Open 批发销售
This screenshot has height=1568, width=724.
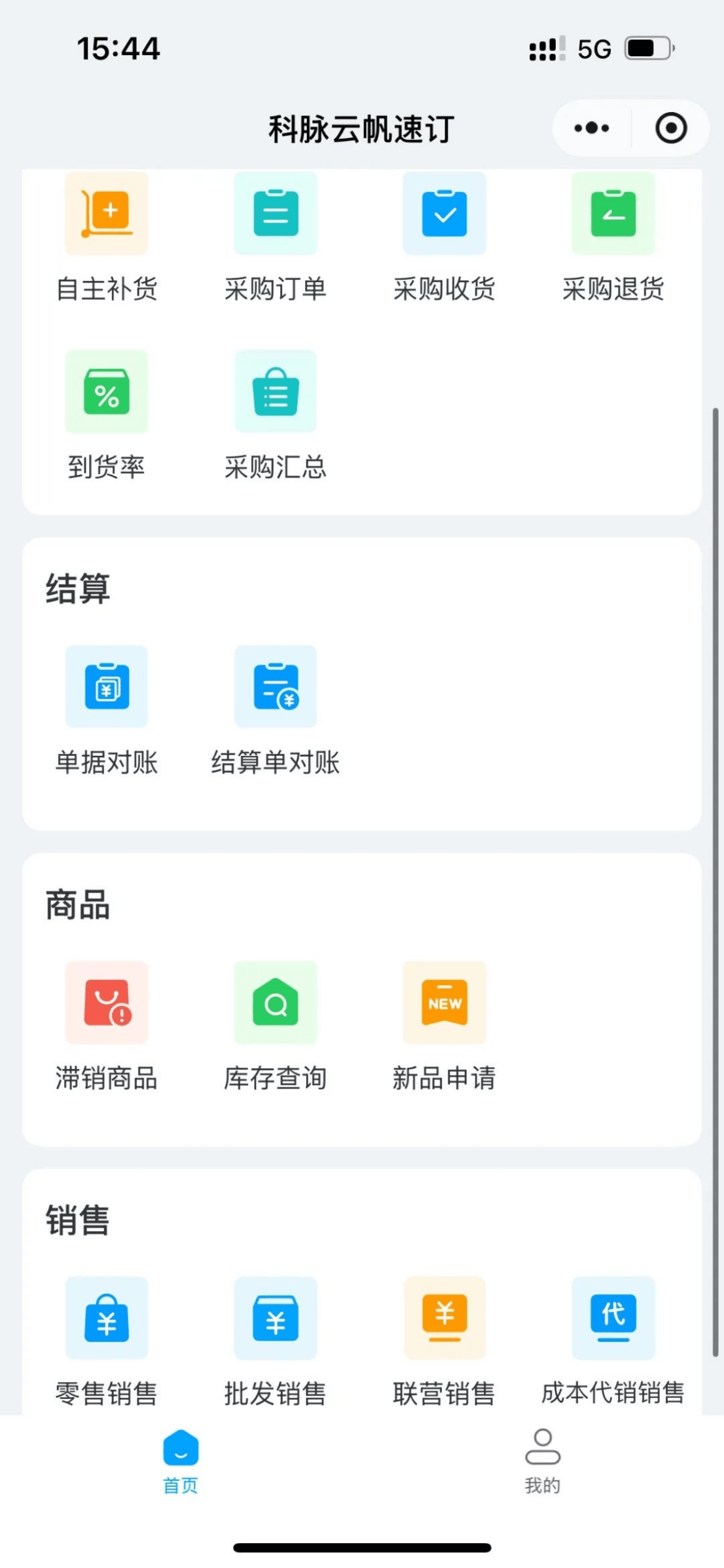(x=276, y=1342)
